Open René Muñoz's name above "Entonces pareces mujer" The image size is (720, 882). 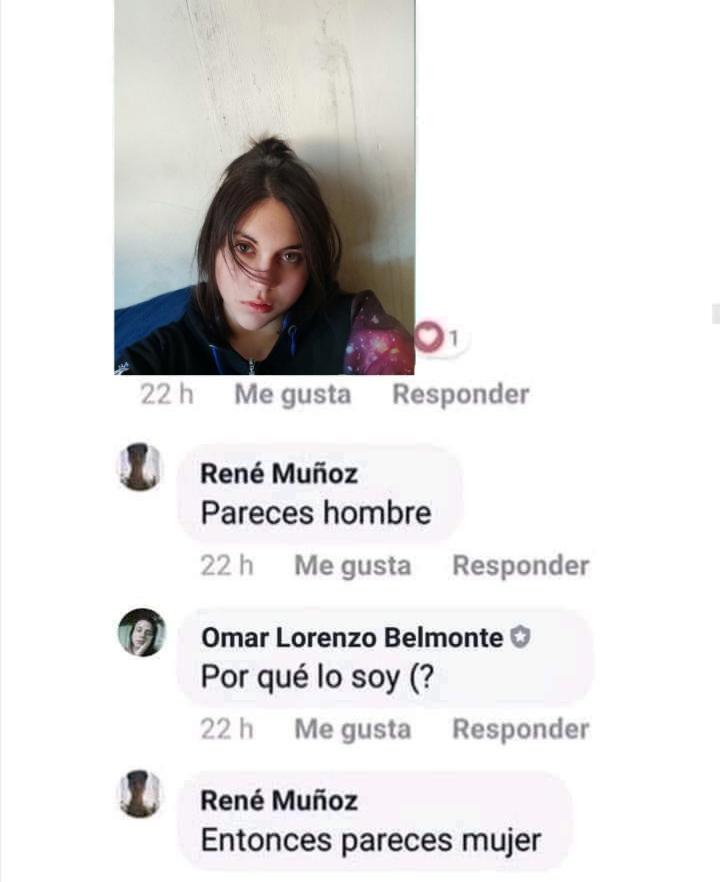coord(279,800)
